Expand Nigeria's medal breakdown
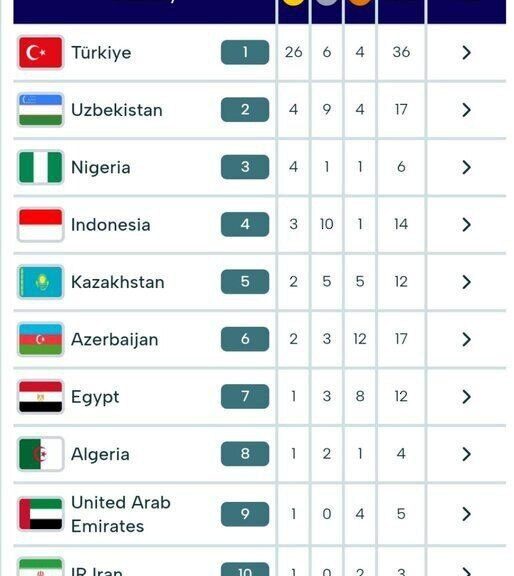Image resolution: width=514 pixels, height=576 pixels. pos(466,167)
